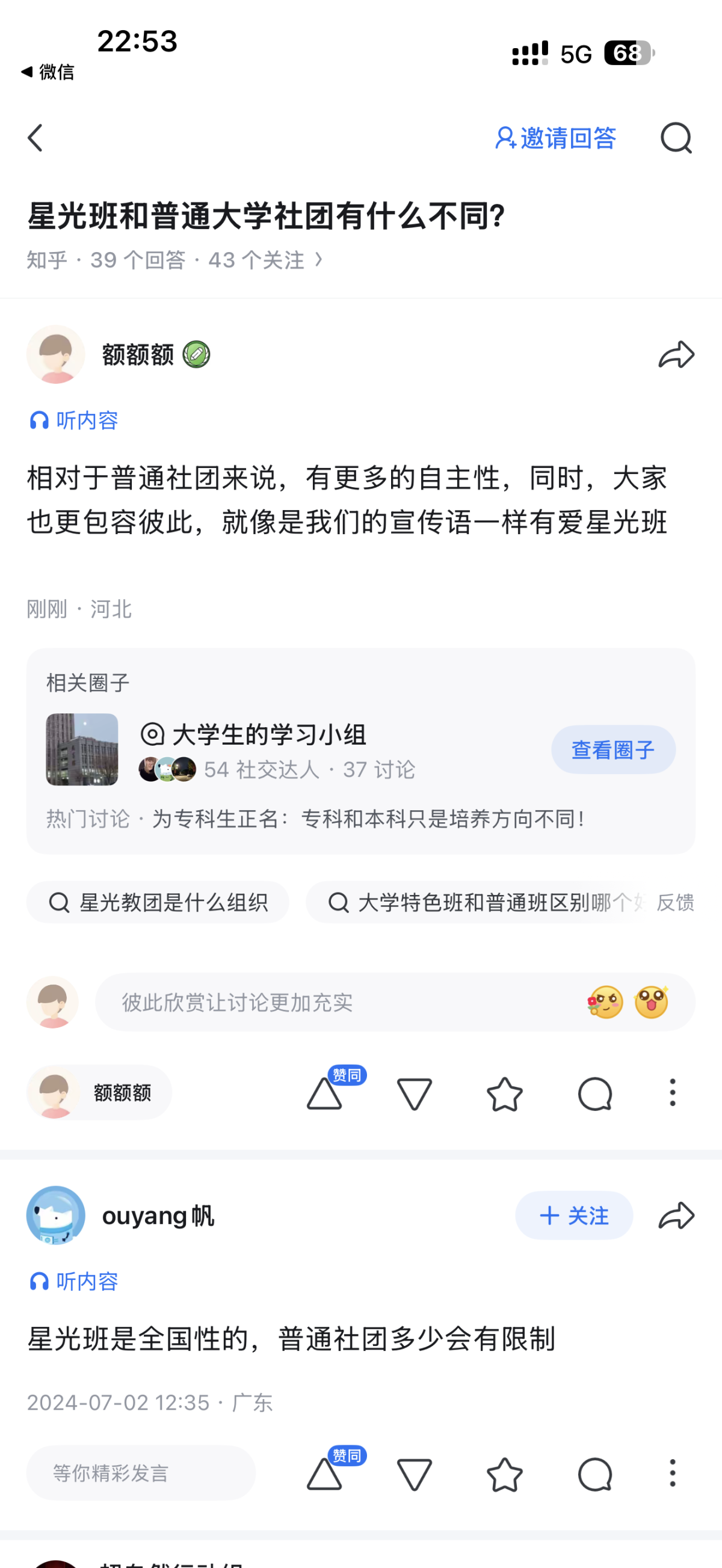Return to 微信 from the status bar
The height and width of the screenshot is (1568, 722).
click(x=48, y=72)
